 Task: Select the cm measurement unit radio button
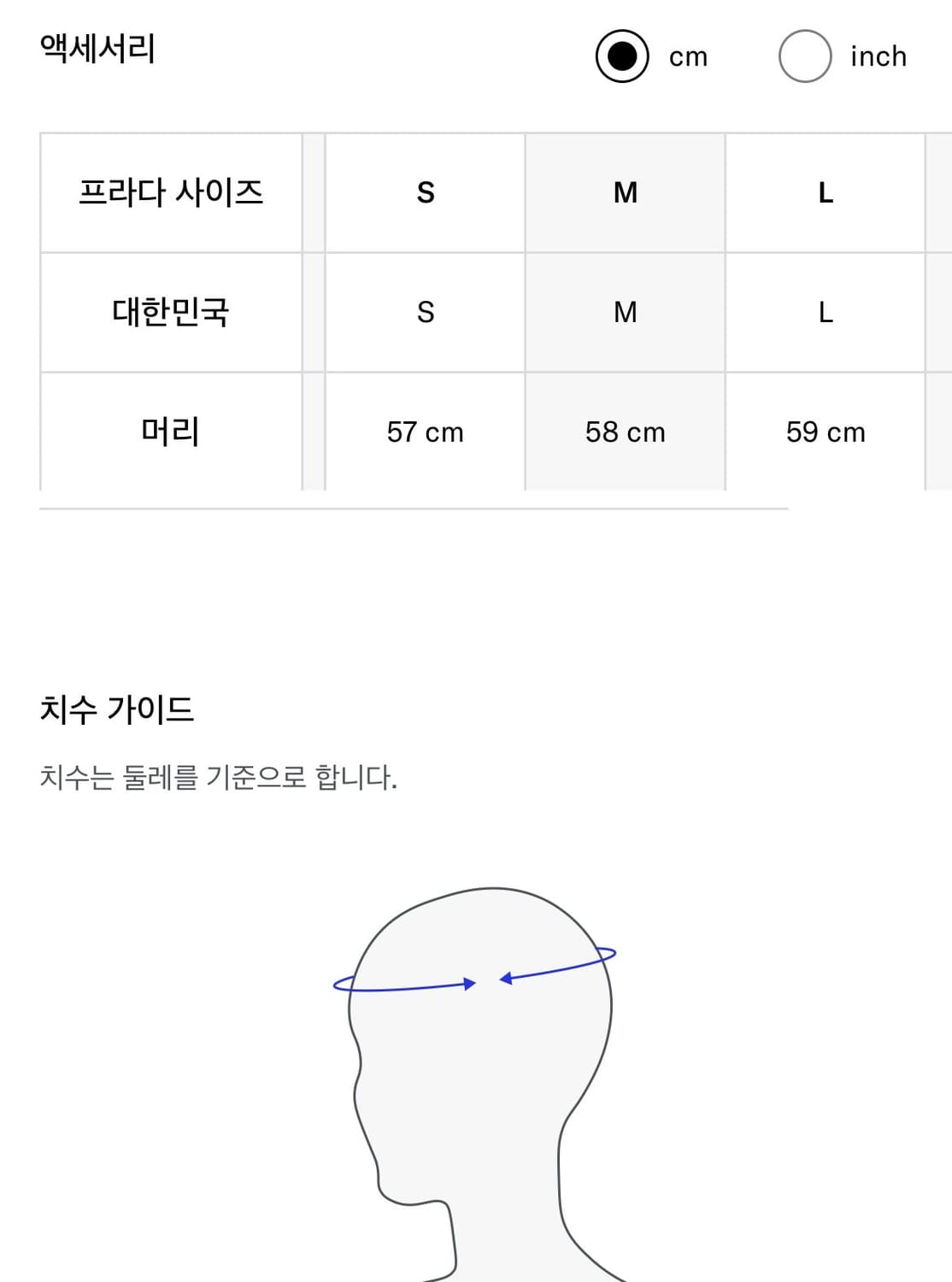pos(623,56)
